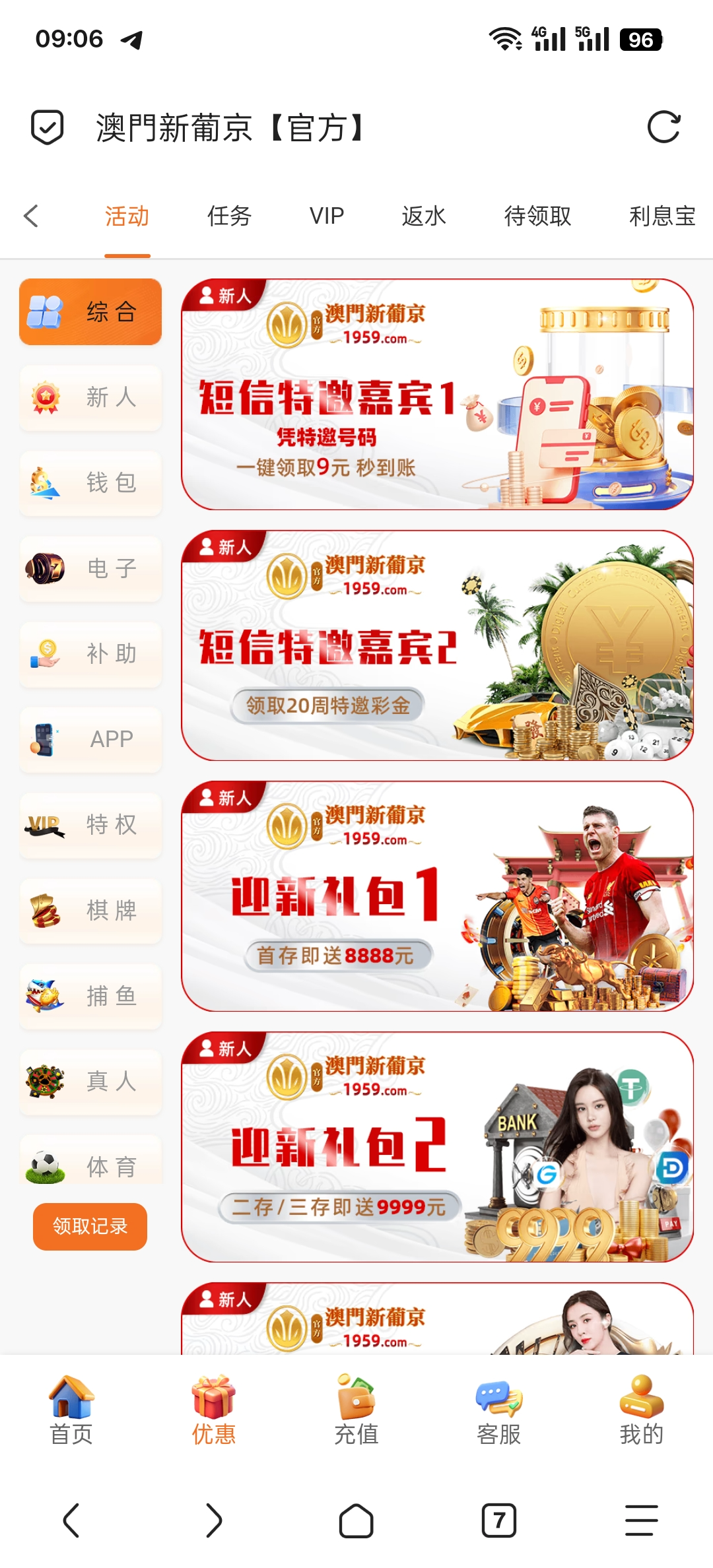Switch to the 待领取 tab
The height and width of the screenshot is (1568, 713).
(537, 216)
